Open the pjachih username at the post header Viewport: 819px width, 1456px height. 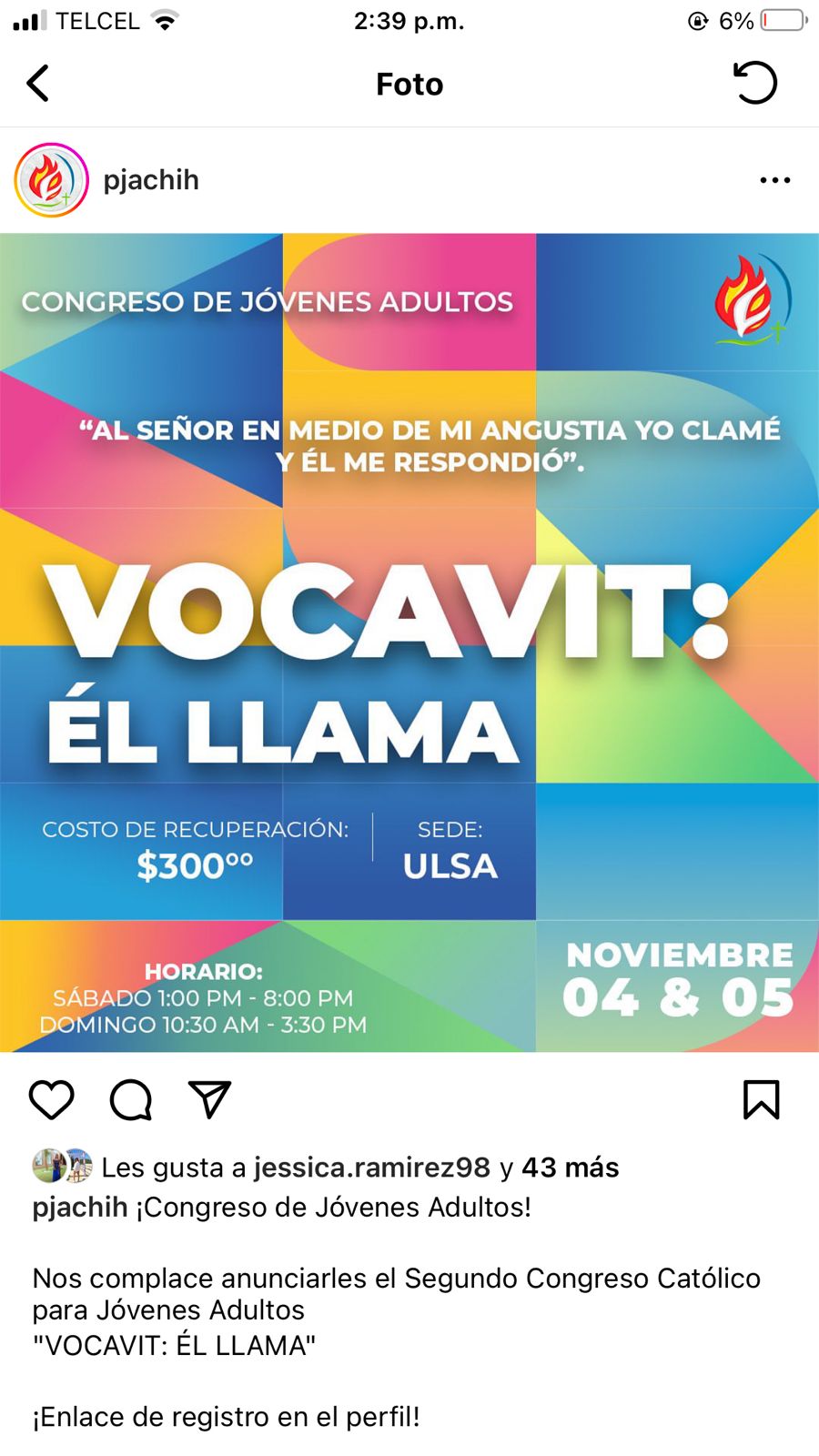(151, 180)
